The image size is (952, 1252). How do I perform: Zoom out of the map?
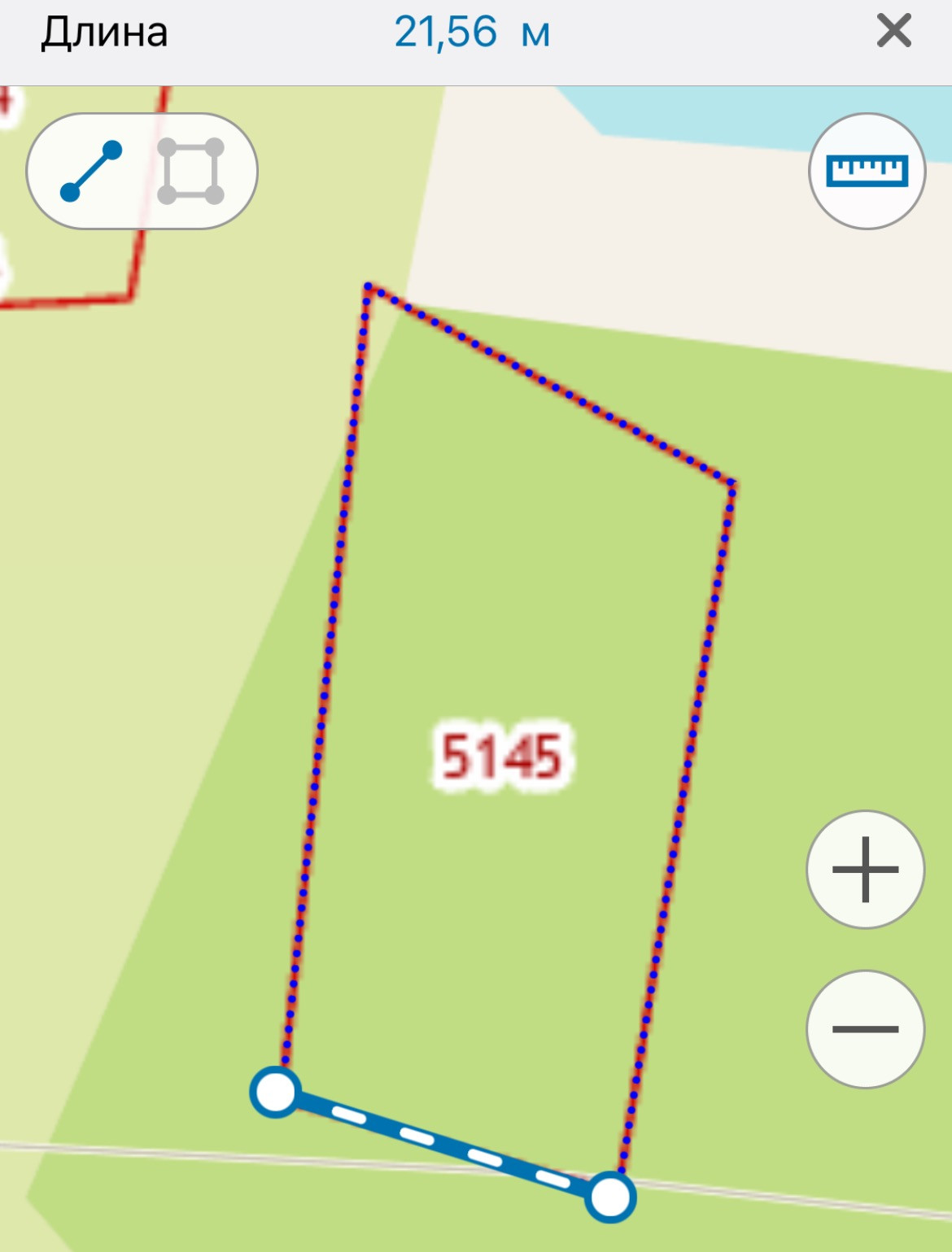pyautogui.click(x=865, y=1028)
